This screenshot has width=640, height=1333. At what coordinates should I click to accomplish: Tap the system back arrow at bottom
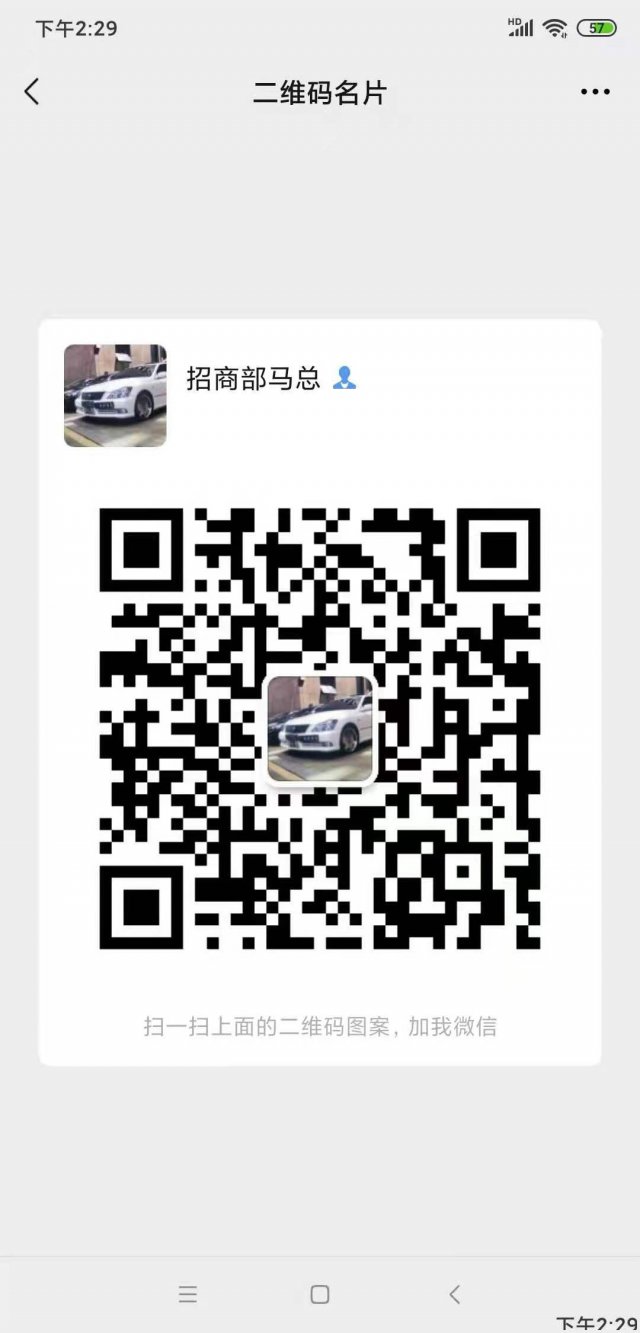coord(454,1294)
